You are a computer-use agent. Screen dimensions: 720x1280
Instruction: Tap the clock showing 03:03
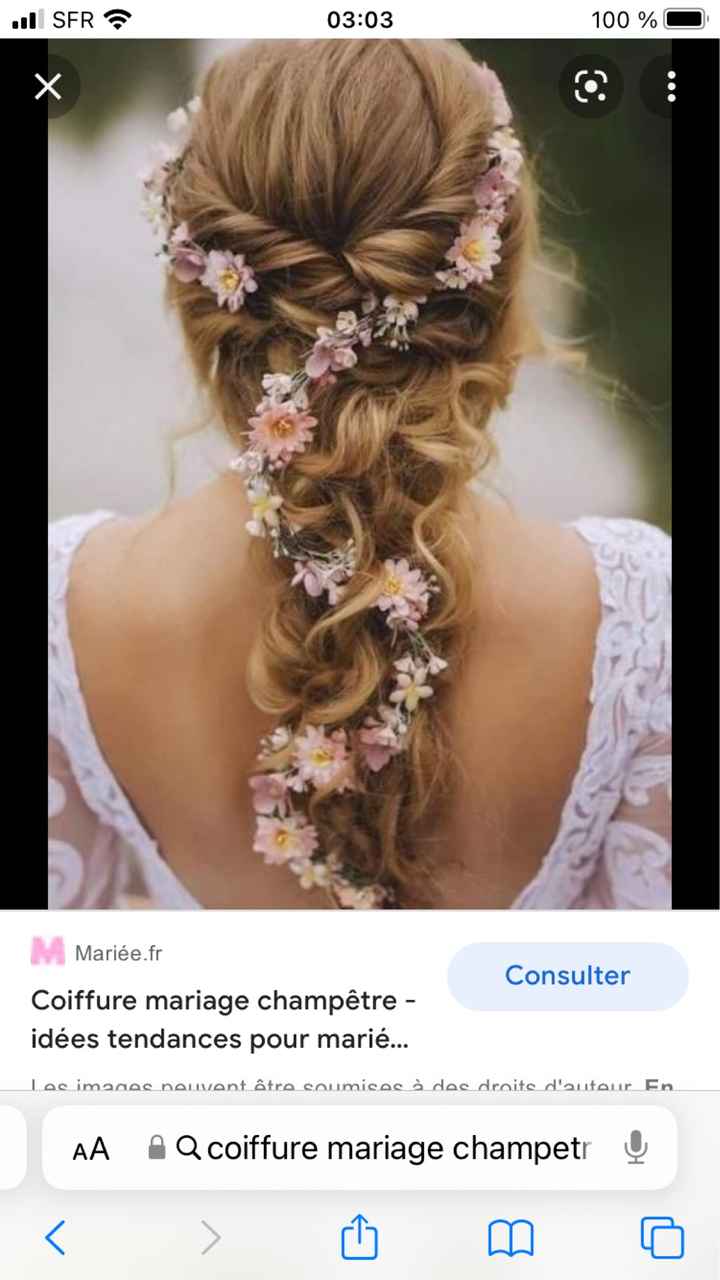point(360,19)
